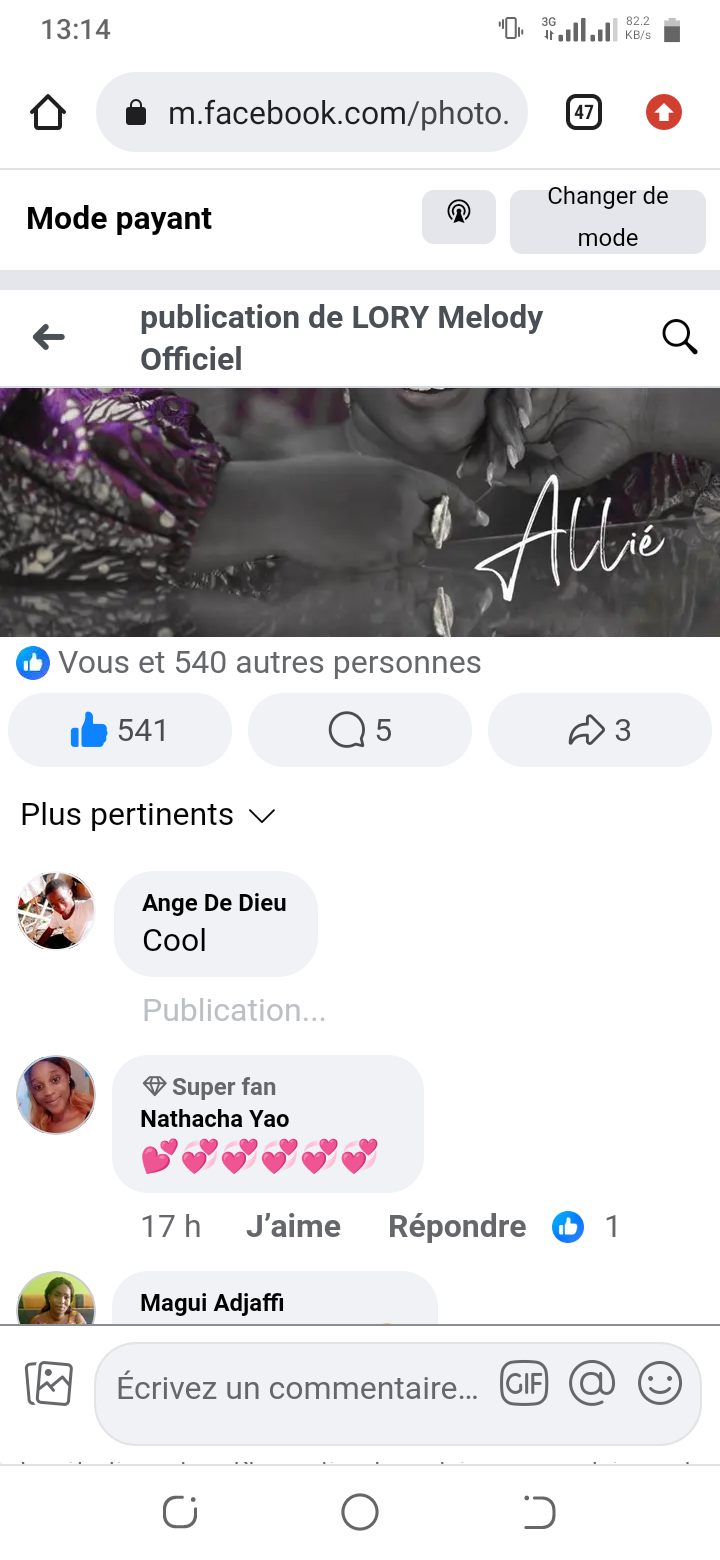This screenshot has width=720, height=1560.
Task: Open the 5 comments button
Action: point(360,731)
